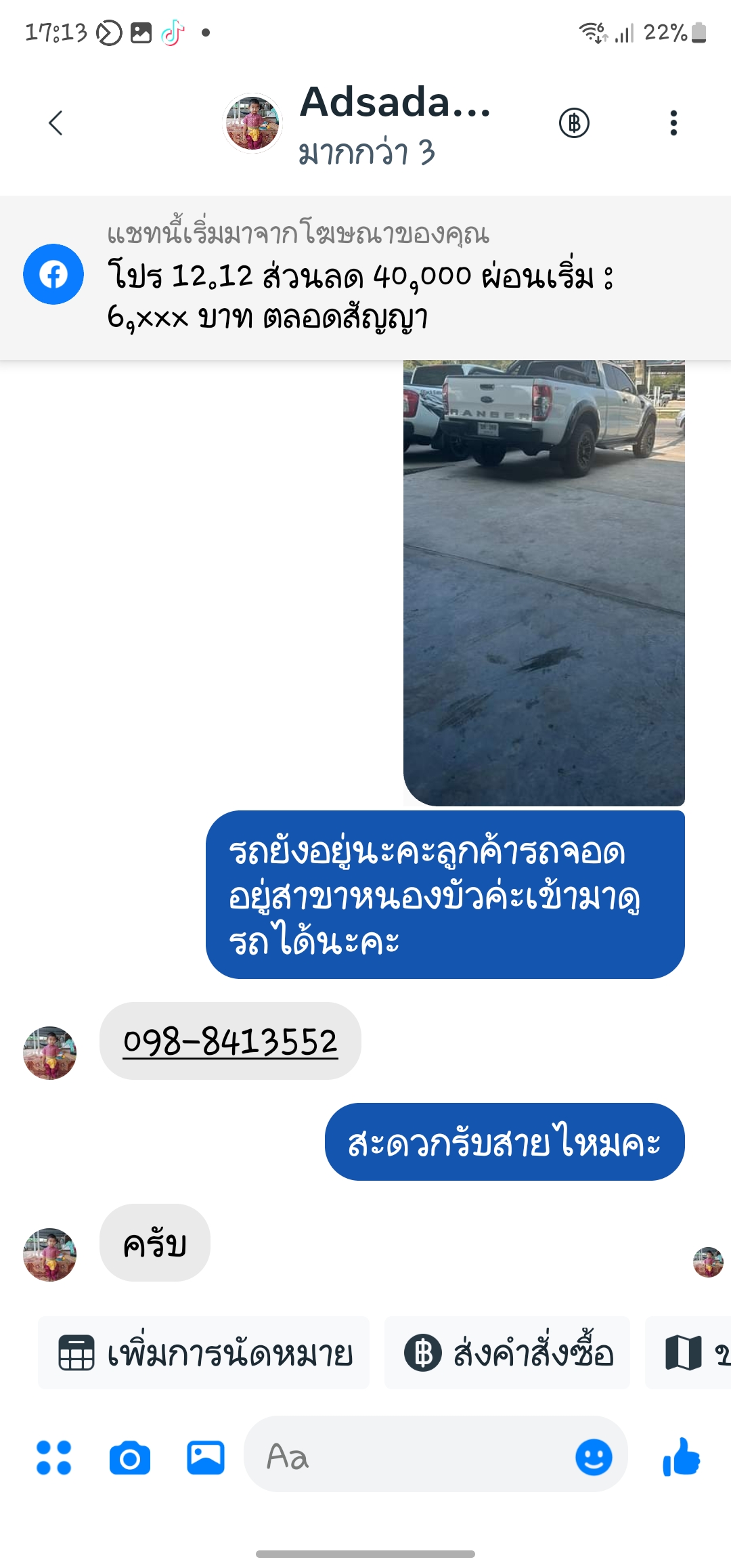Tap ส่งคำสั่งซื้อ to send an order
The height and width of the screenshot is (1568, 731).
(x=508, y=1353)
